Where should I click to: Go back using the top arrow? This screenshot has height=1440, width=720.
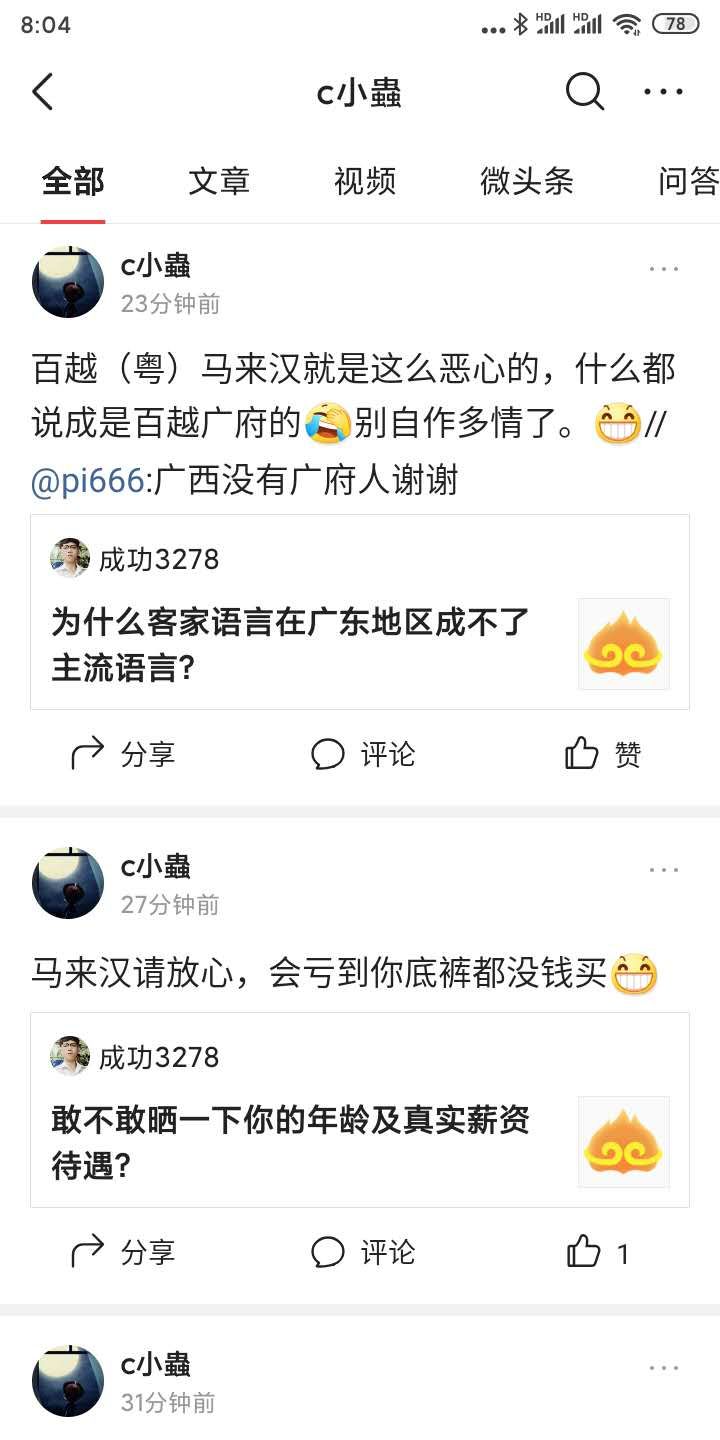point(43,92)
